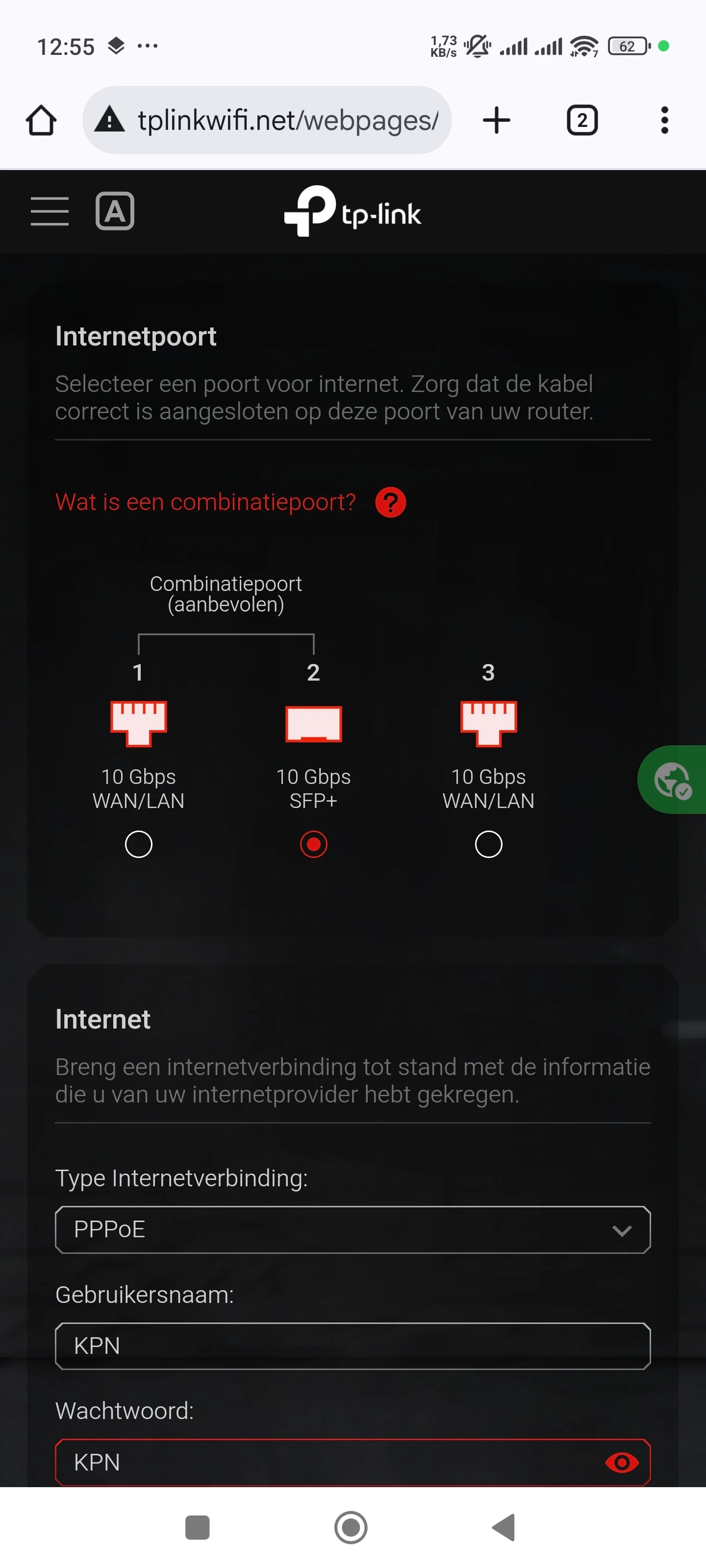Select port 3 WAN/LAN radio button
The width and height of the screenshot is (706, 1568).
pyautogui.click(x=488, y=844)
